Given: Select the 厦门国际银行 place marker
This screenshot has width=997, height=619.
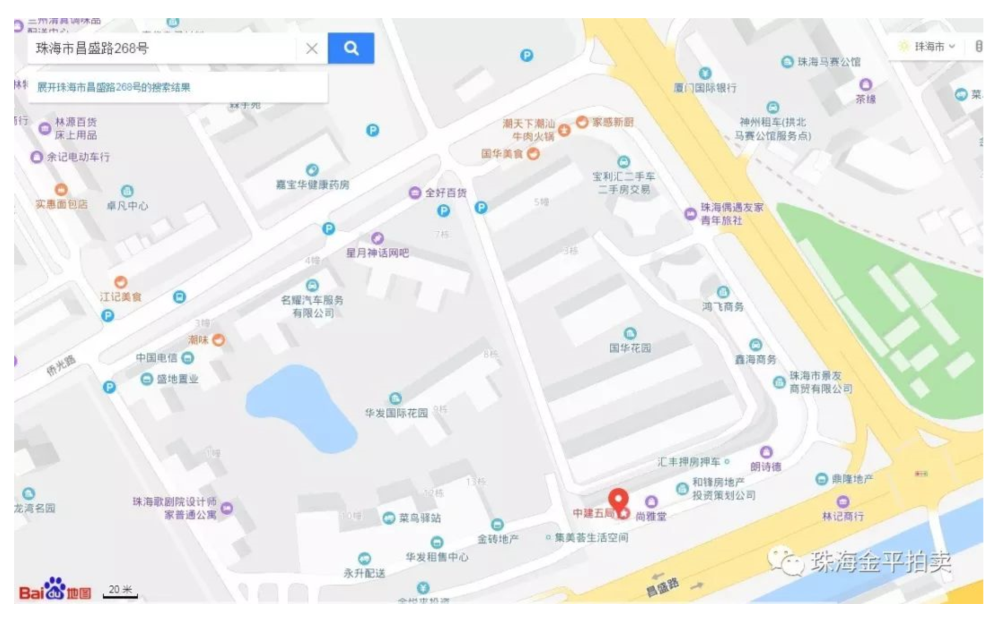Looking at the screenshot, I should (706, 73).
